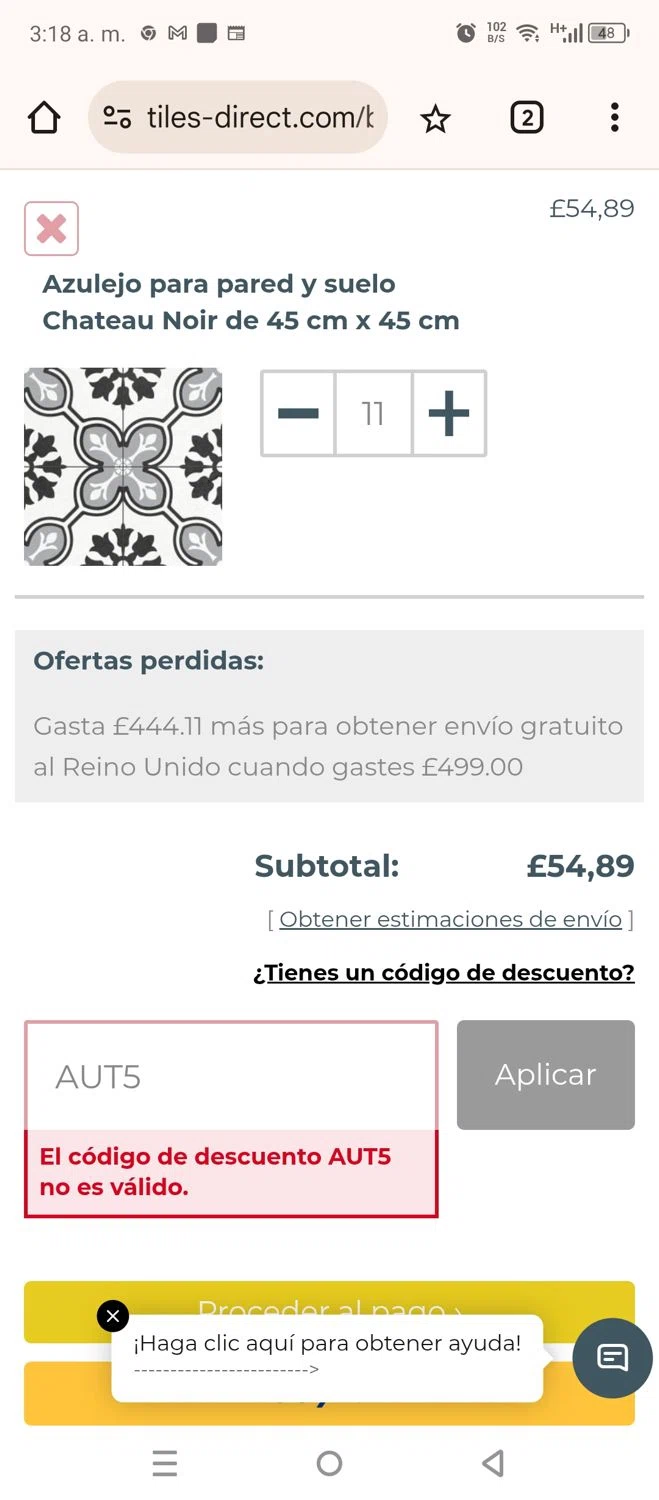Open the Chateau Noir tile image
This screenshot has width=659, height=1500.
(x=123, y=466)
